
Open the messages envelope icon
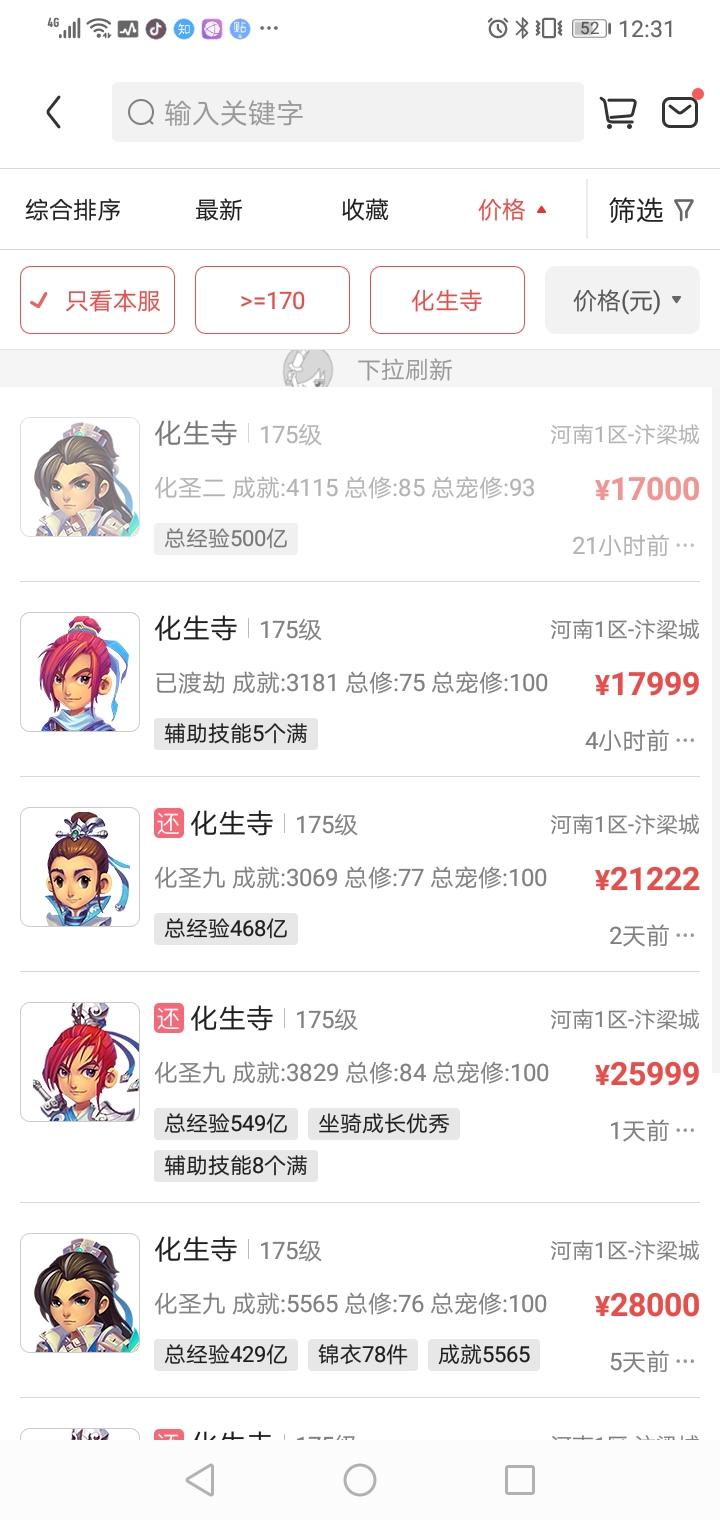click(x=680, y=111)
